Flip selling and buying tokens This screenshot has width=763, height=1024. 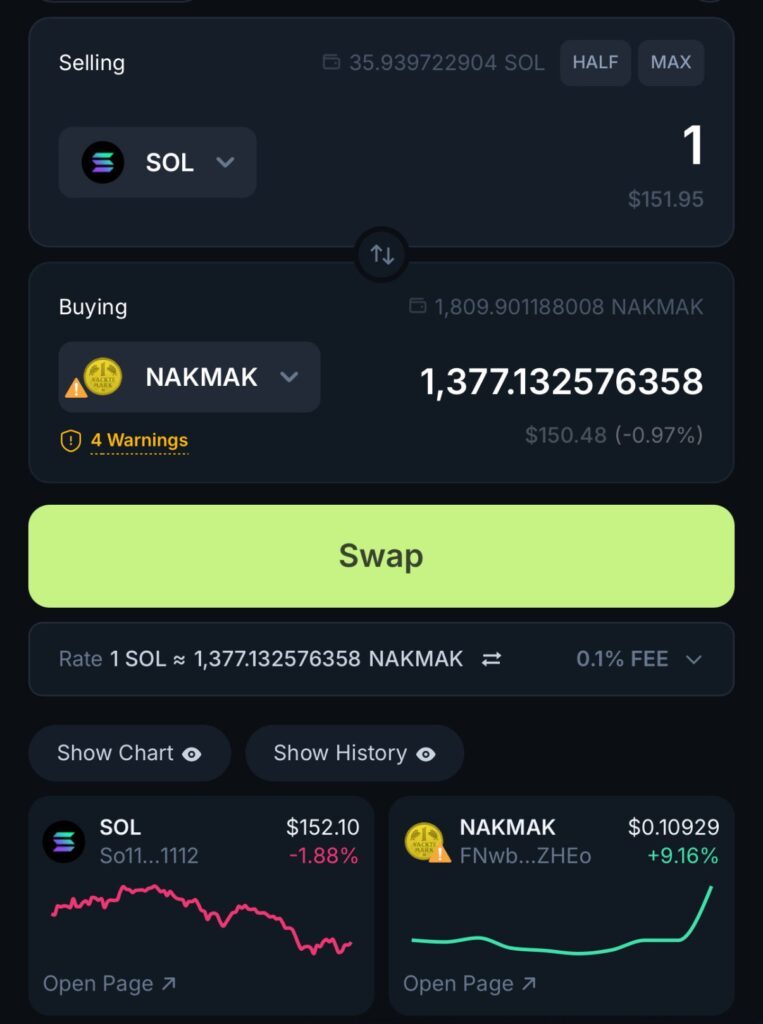click(382, 254)
